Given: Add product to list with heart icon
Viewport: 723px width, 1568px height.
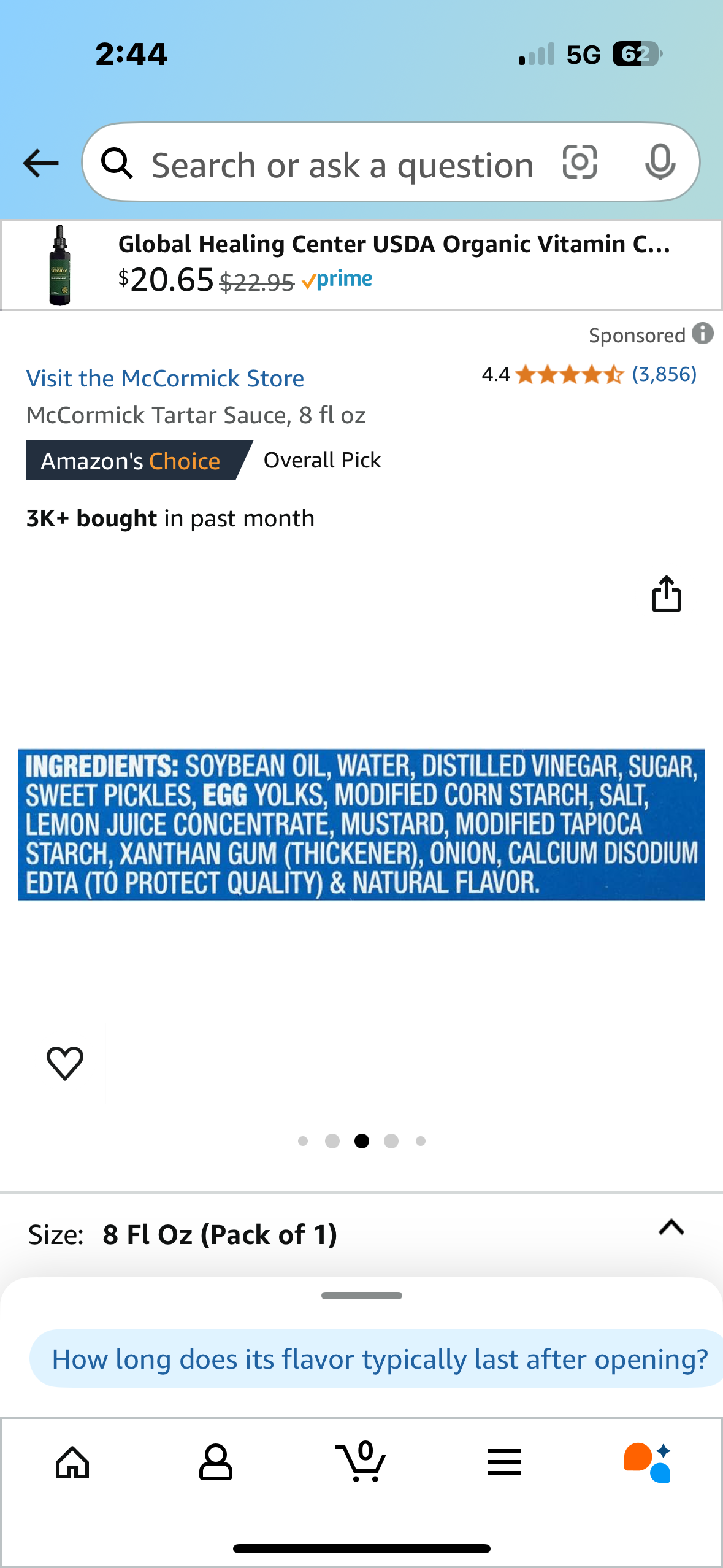Looking at the screenshot, I should click(x=65, y=1063).
